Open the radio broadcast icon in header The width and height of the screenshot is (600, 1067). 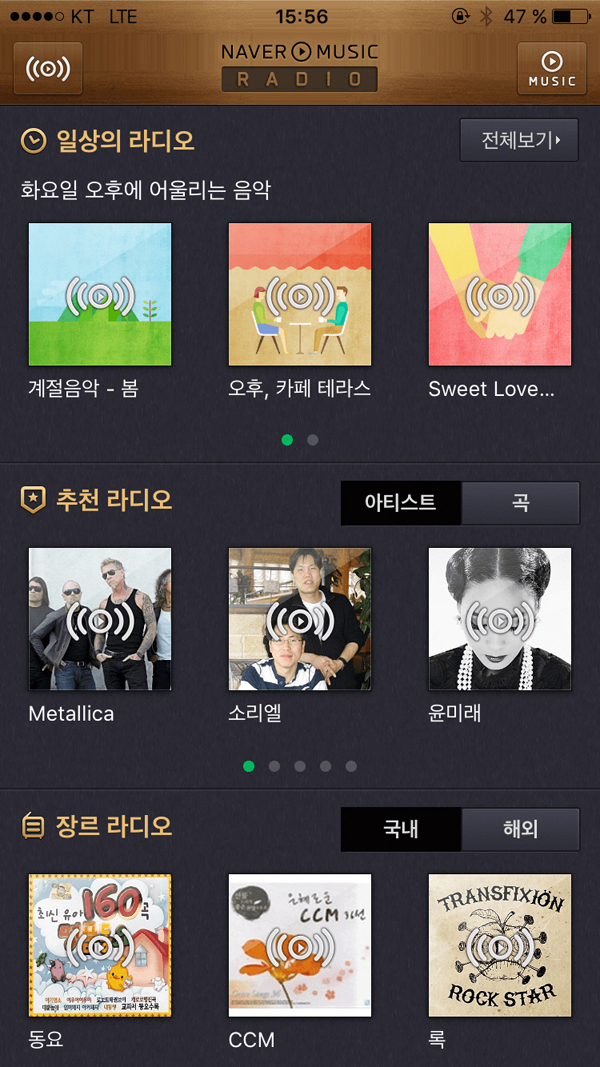point(48,68)
